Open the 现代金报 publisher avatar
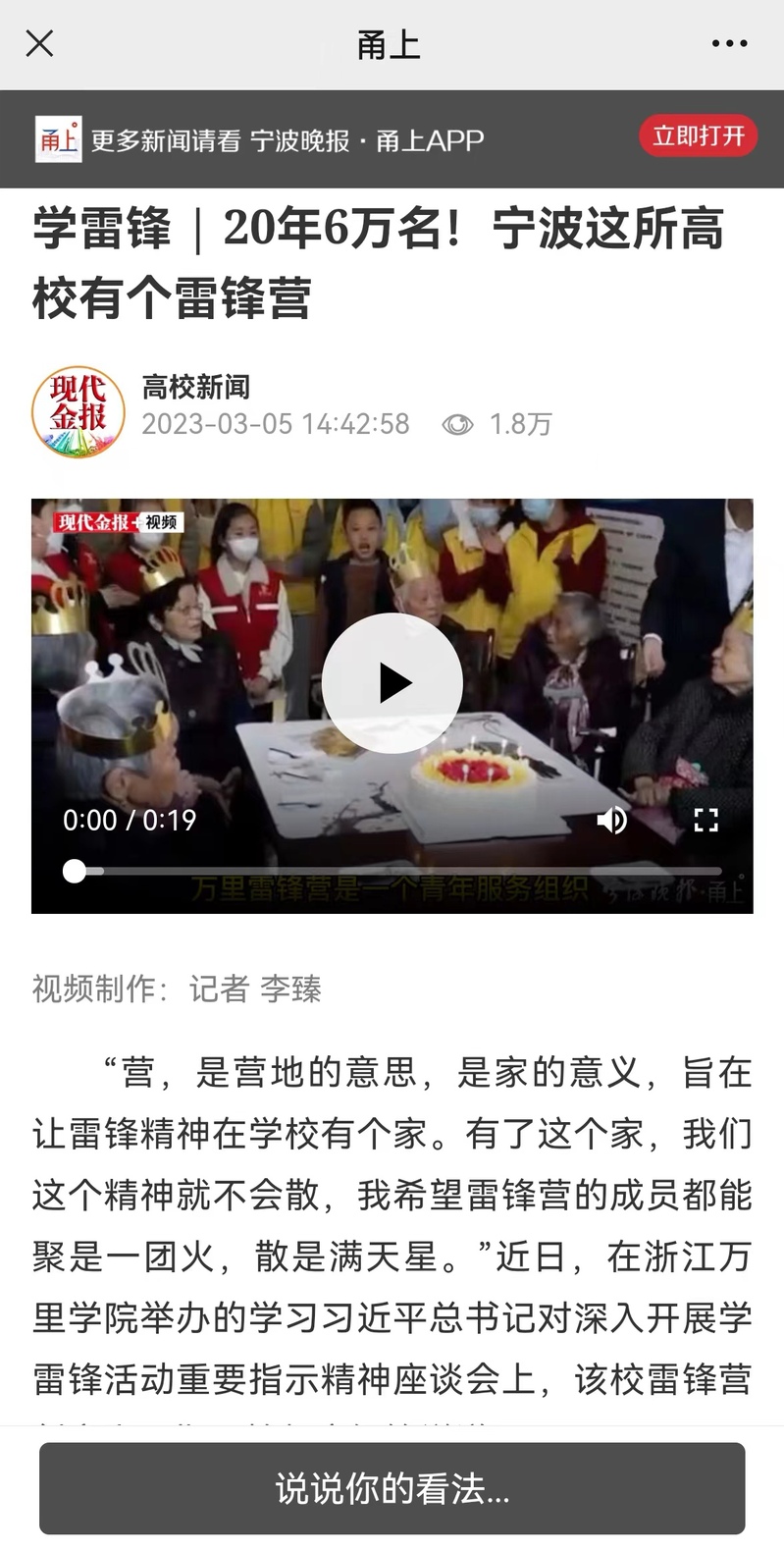This screenshot has height=1550, width=784. (x=78, y=412)
